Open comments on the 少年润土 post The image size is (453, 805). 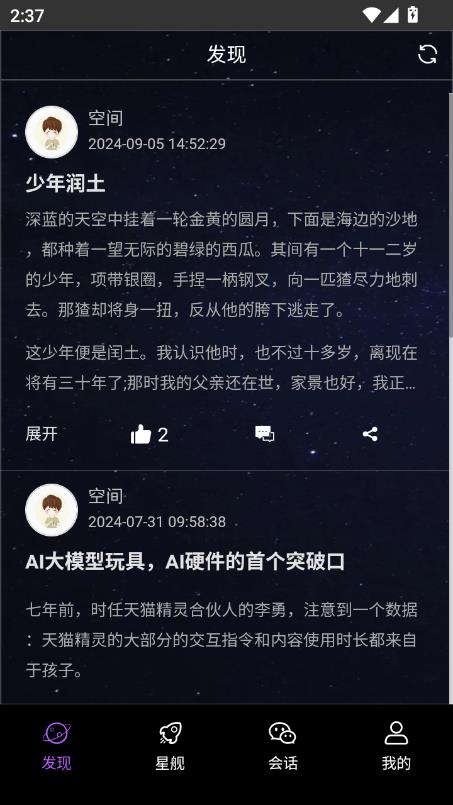tap(265, 434)
